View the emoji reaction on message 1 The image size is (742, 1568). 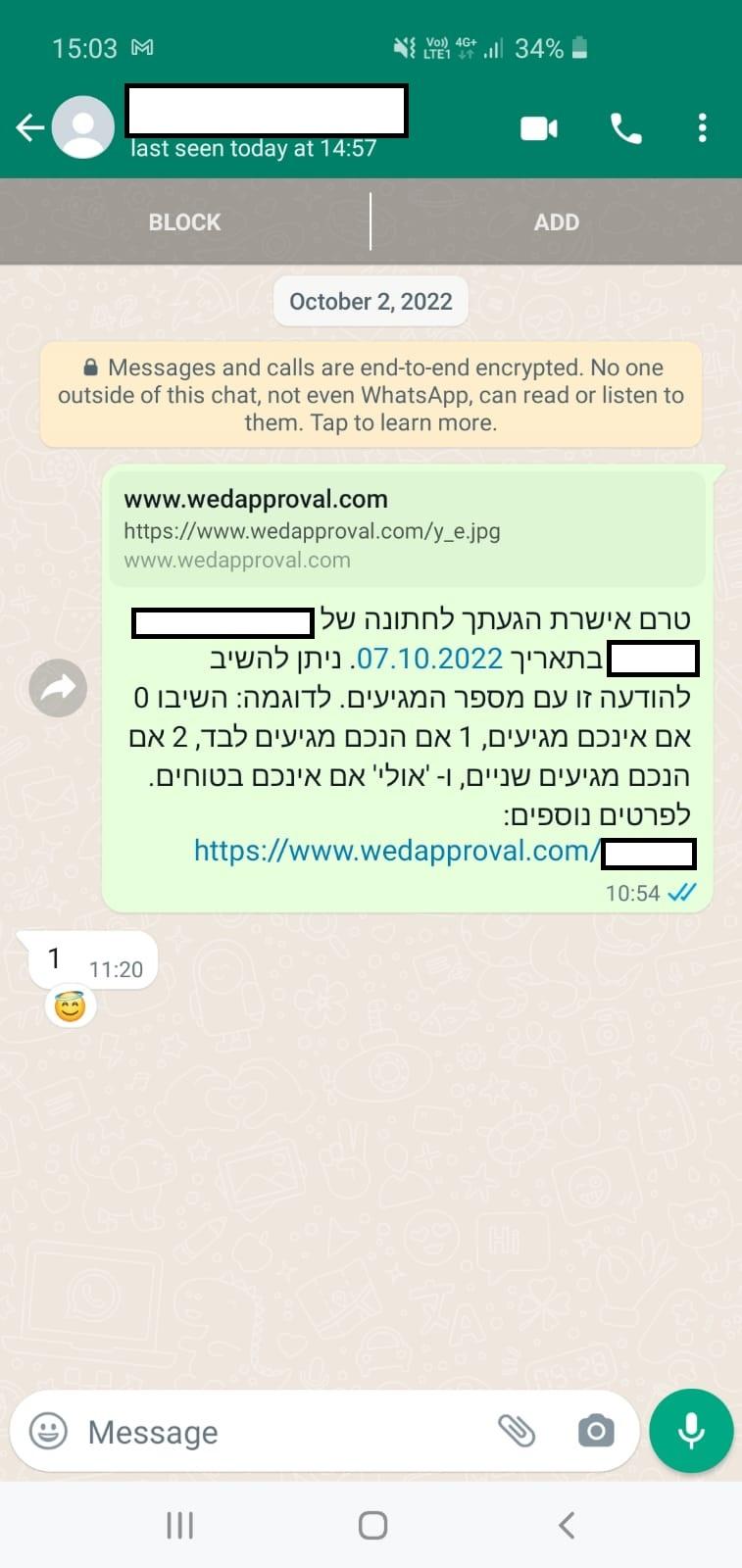point(70,1006)
